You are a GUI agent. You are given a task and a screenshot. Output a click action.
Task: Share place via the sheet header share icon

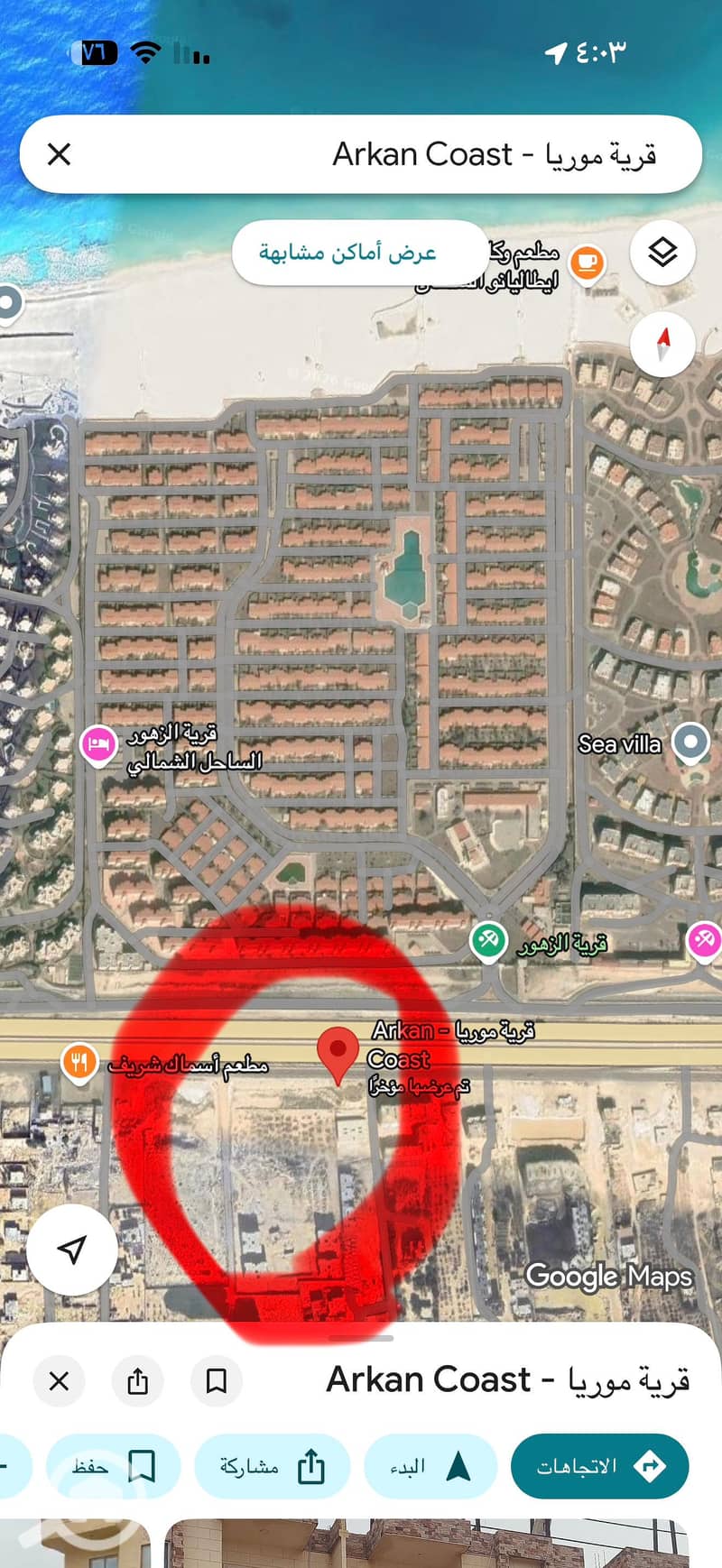(x=137, y=1380)
